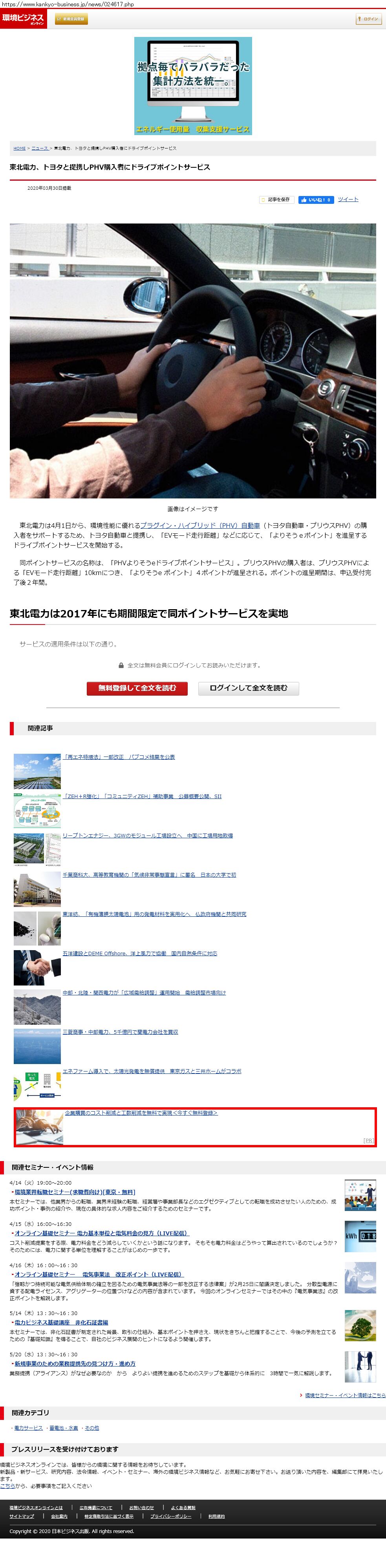Open the プラグイン・ハイブリッド（PHV）自動車 link

200,525
